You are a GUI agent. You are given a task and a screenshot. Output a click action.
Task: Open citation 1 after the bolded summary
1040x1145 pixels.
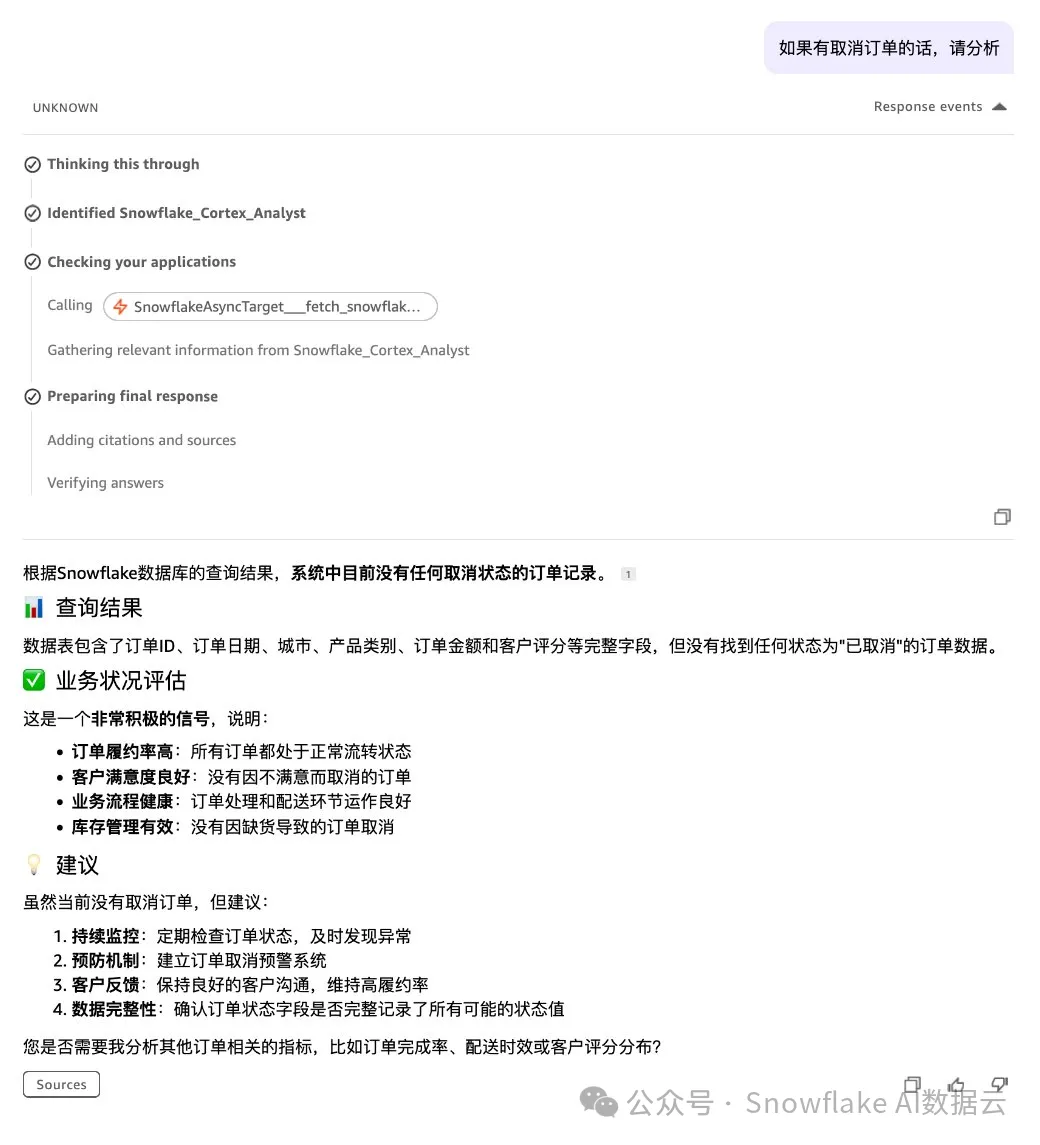coord(628,574)
